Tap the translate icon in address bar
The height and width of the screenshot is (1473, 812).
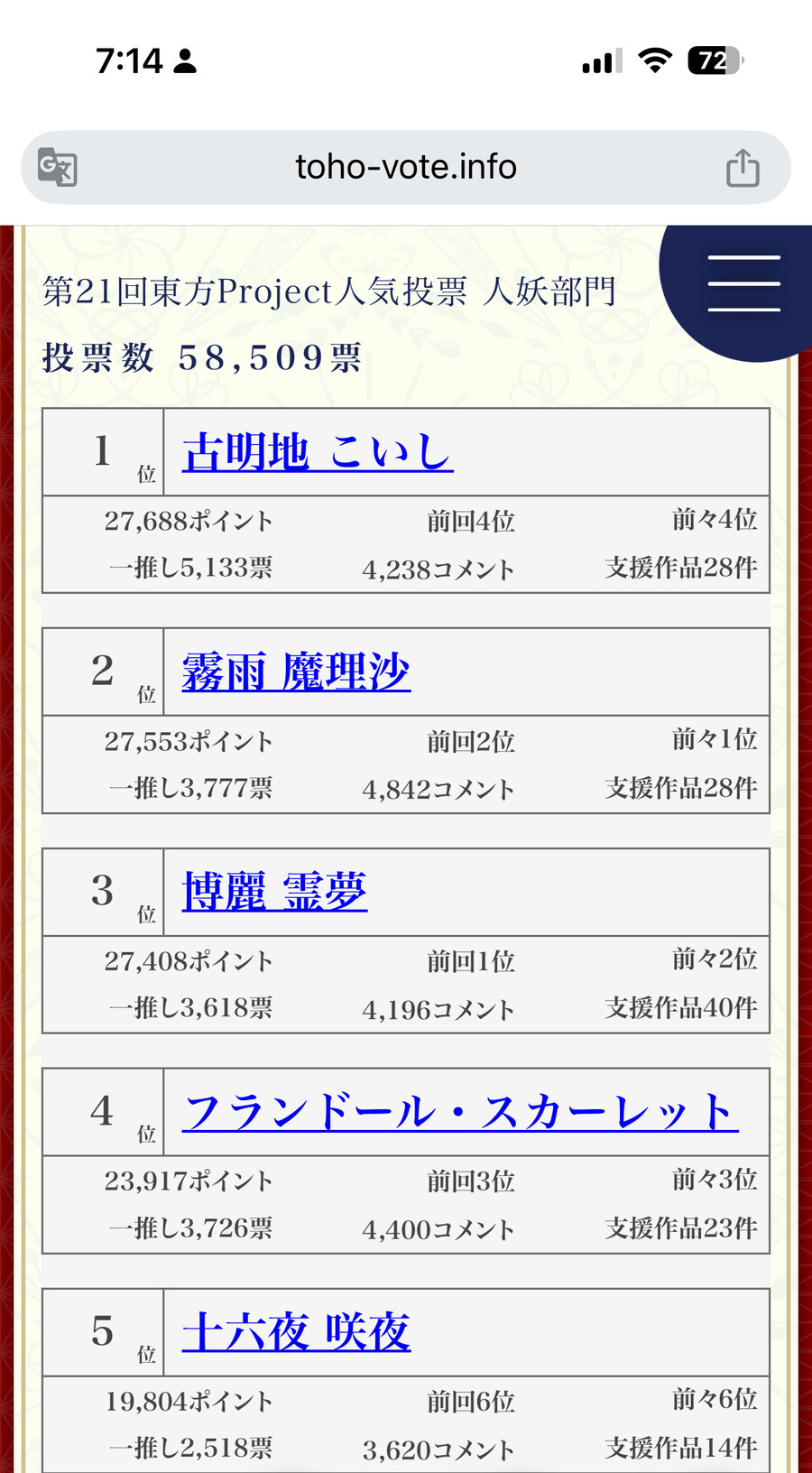pyautogui.click(x=58, y=167)
